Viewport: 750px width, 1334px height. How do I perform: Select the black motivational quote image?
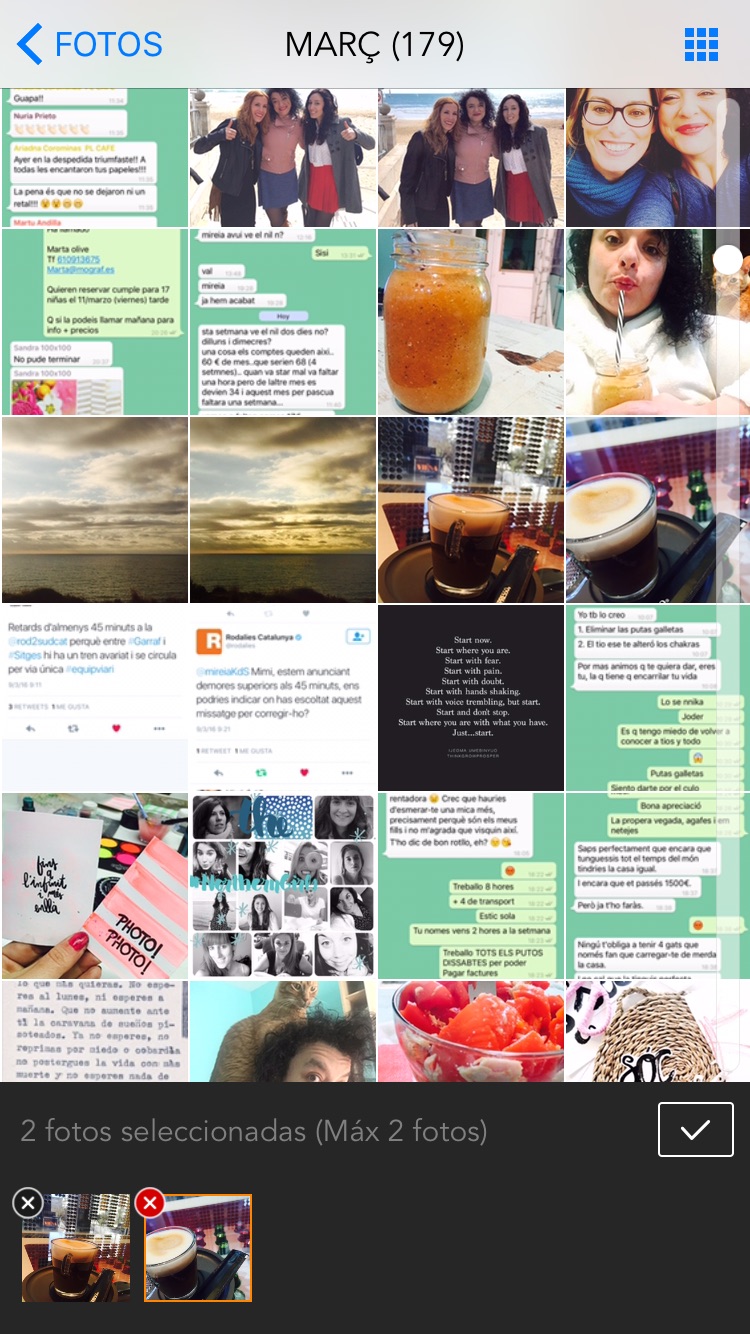pyautogui.click(x=470, y=698)
